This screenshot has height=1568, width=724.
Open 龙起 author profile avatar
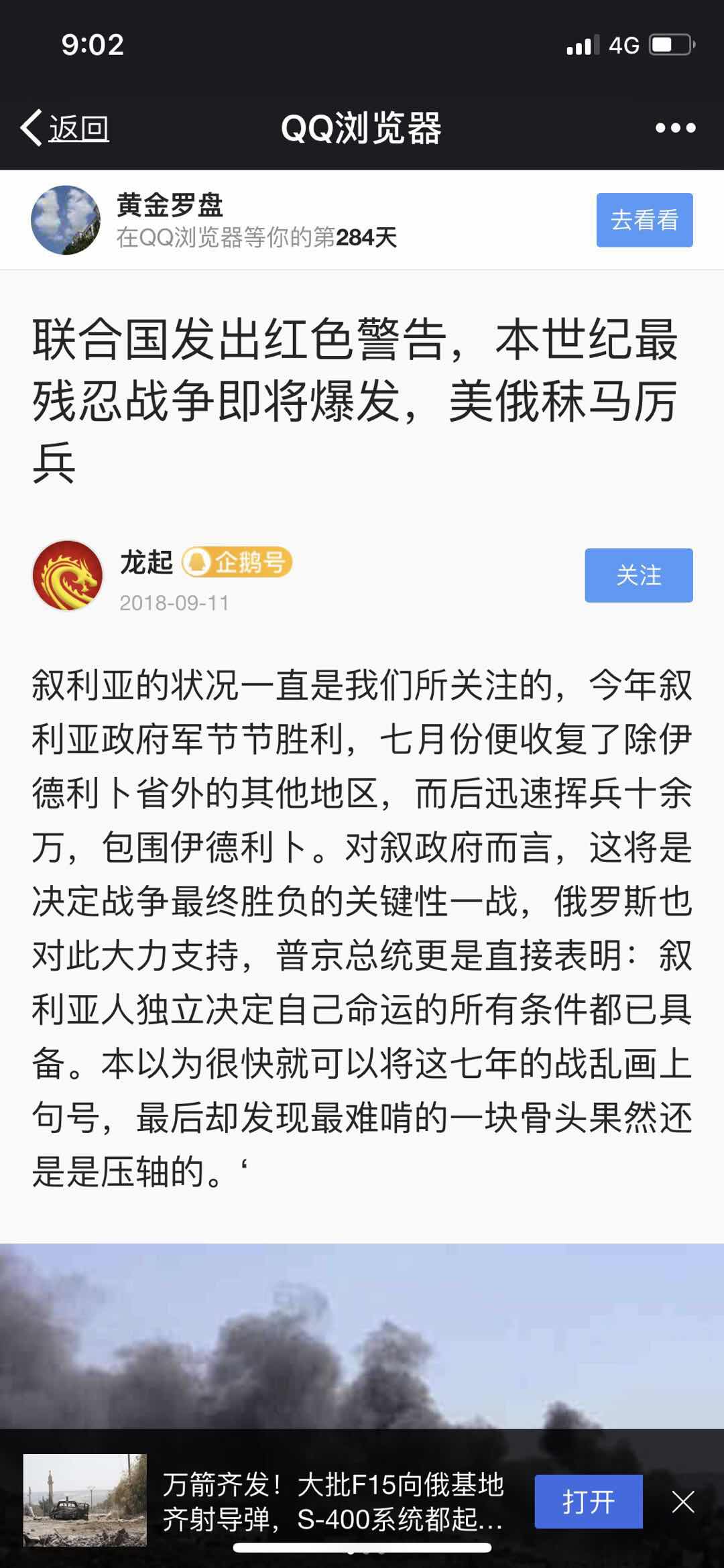tap(68, 575)
